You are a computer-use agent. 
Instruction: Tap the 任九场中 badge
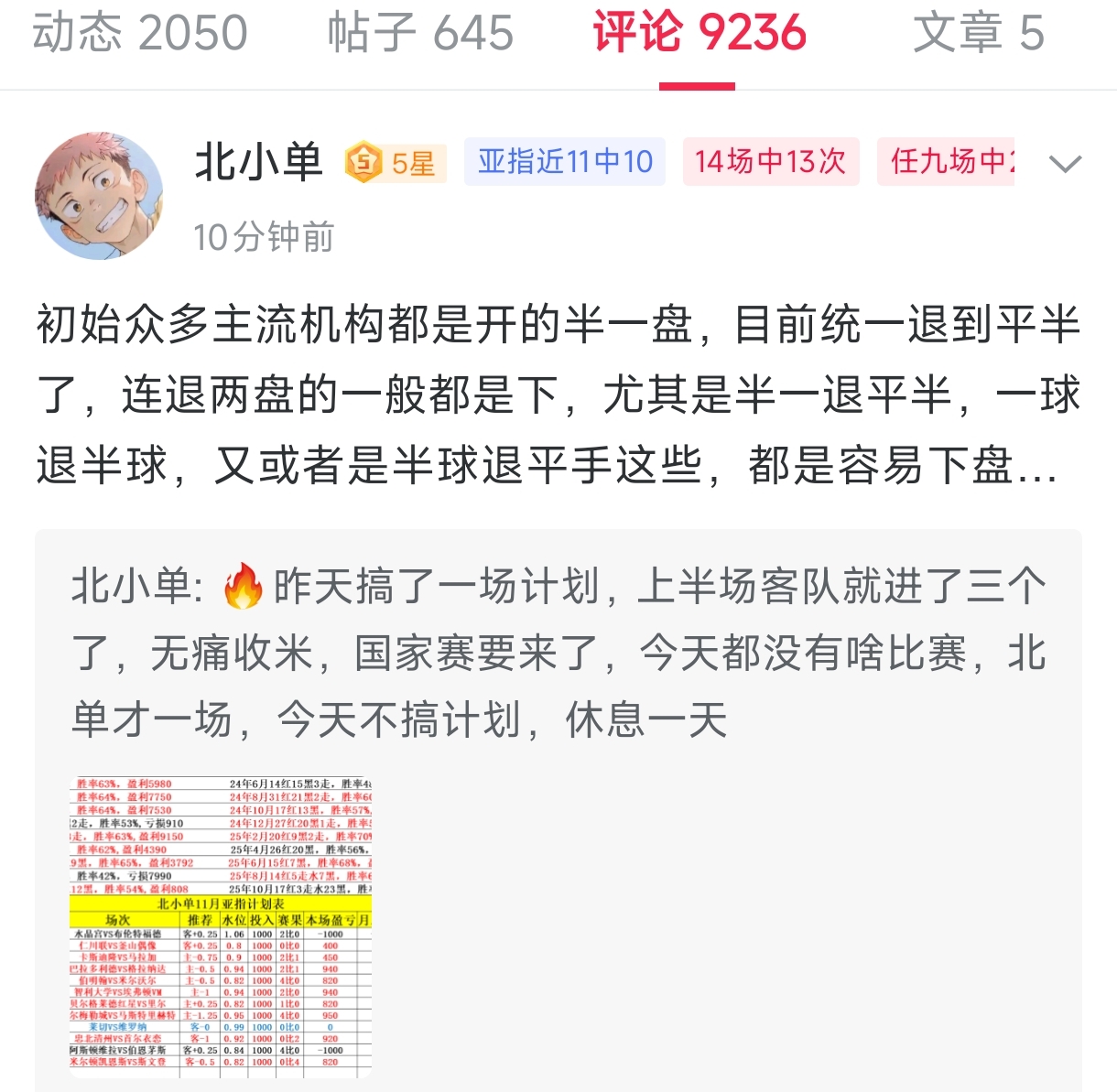point(946,162)
